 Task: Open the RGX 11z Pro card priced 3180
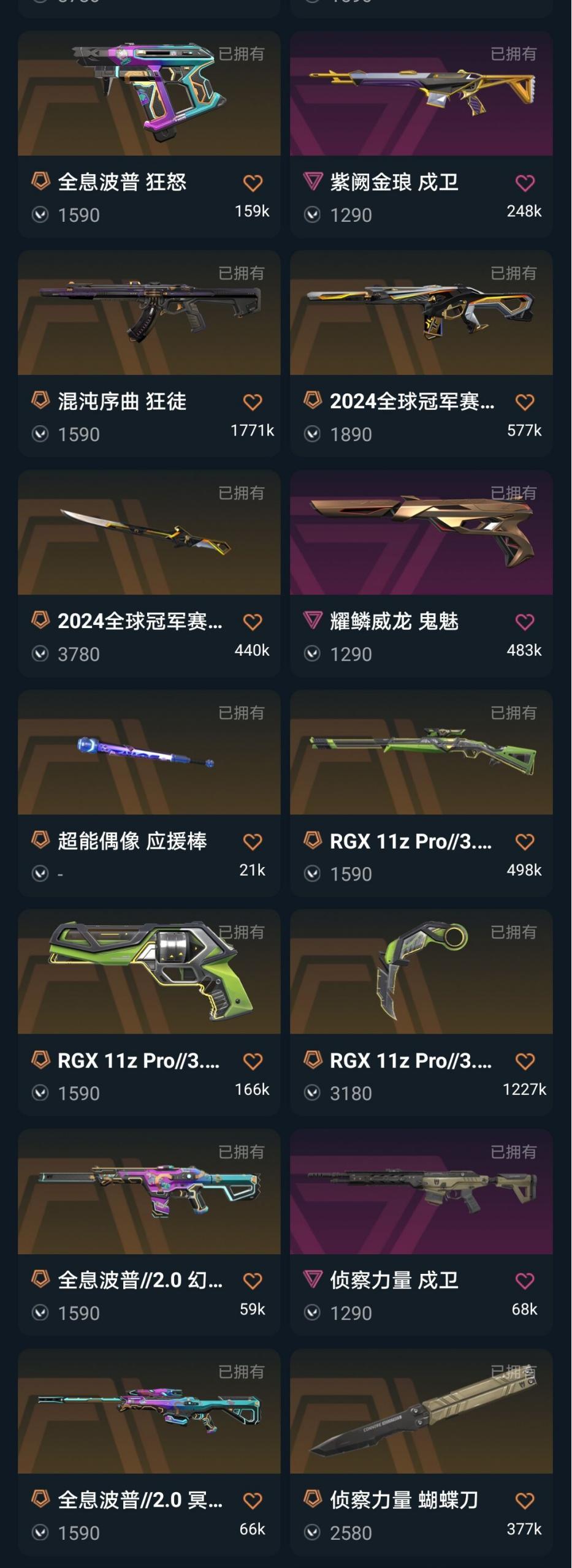pyautogui.click(x=421, y=973)
